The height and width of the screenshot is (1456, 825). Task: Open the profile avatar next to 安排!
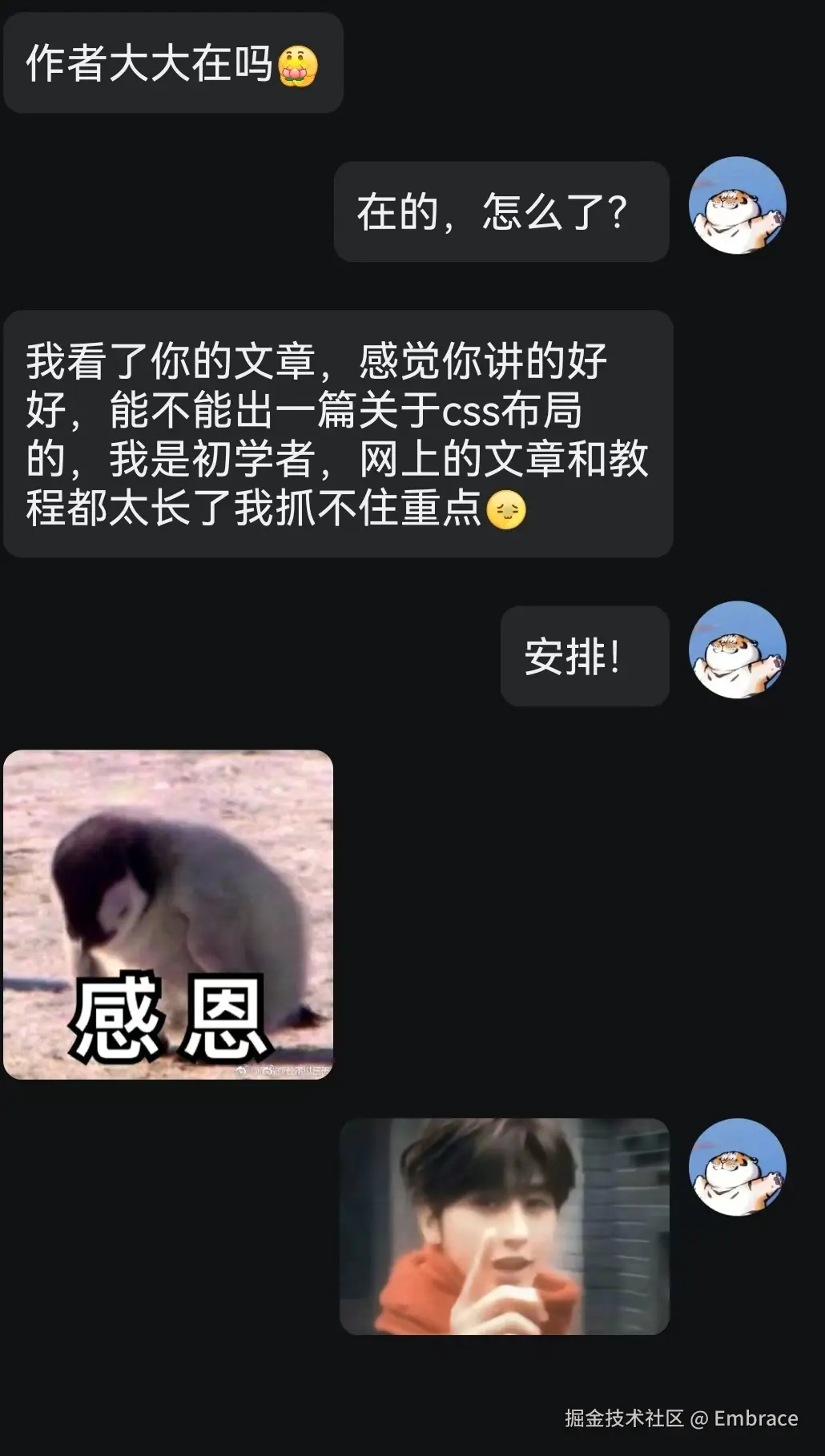738,650
